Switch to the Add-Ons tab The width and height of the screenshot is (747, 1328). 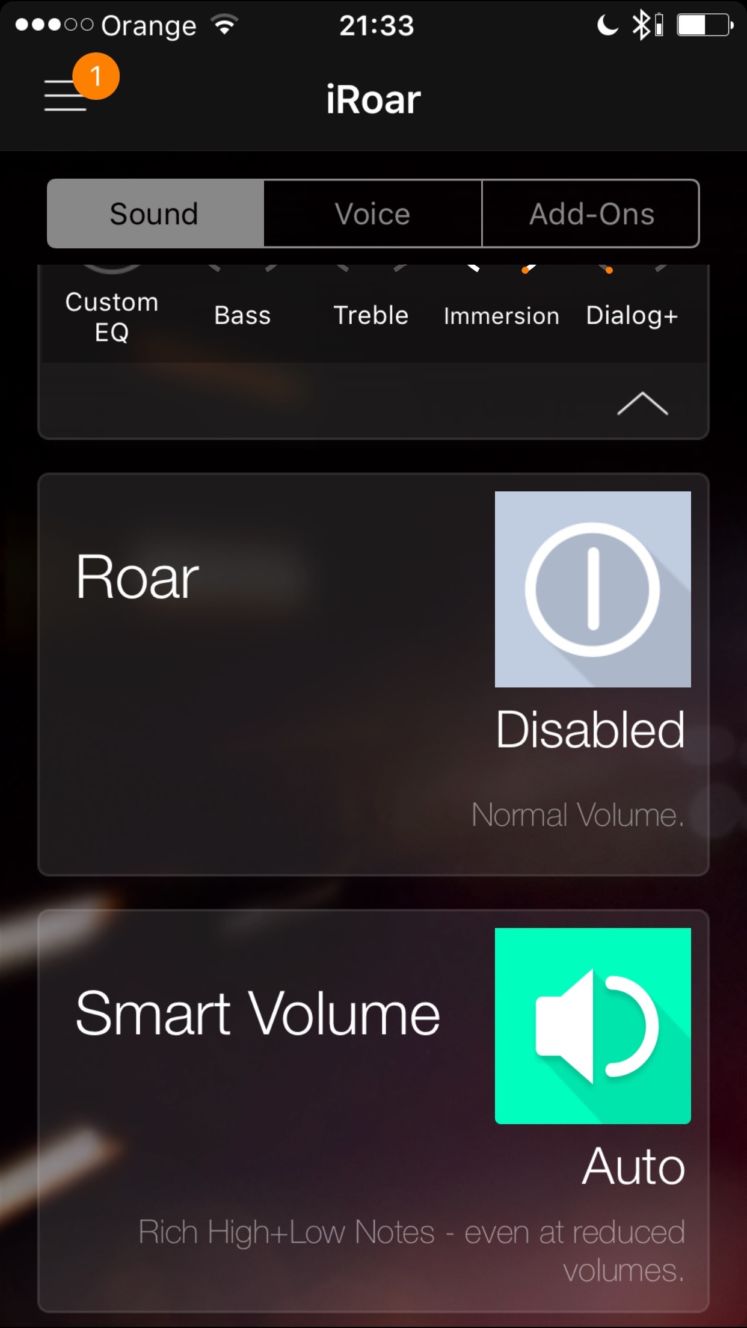(x=591, y=214)
